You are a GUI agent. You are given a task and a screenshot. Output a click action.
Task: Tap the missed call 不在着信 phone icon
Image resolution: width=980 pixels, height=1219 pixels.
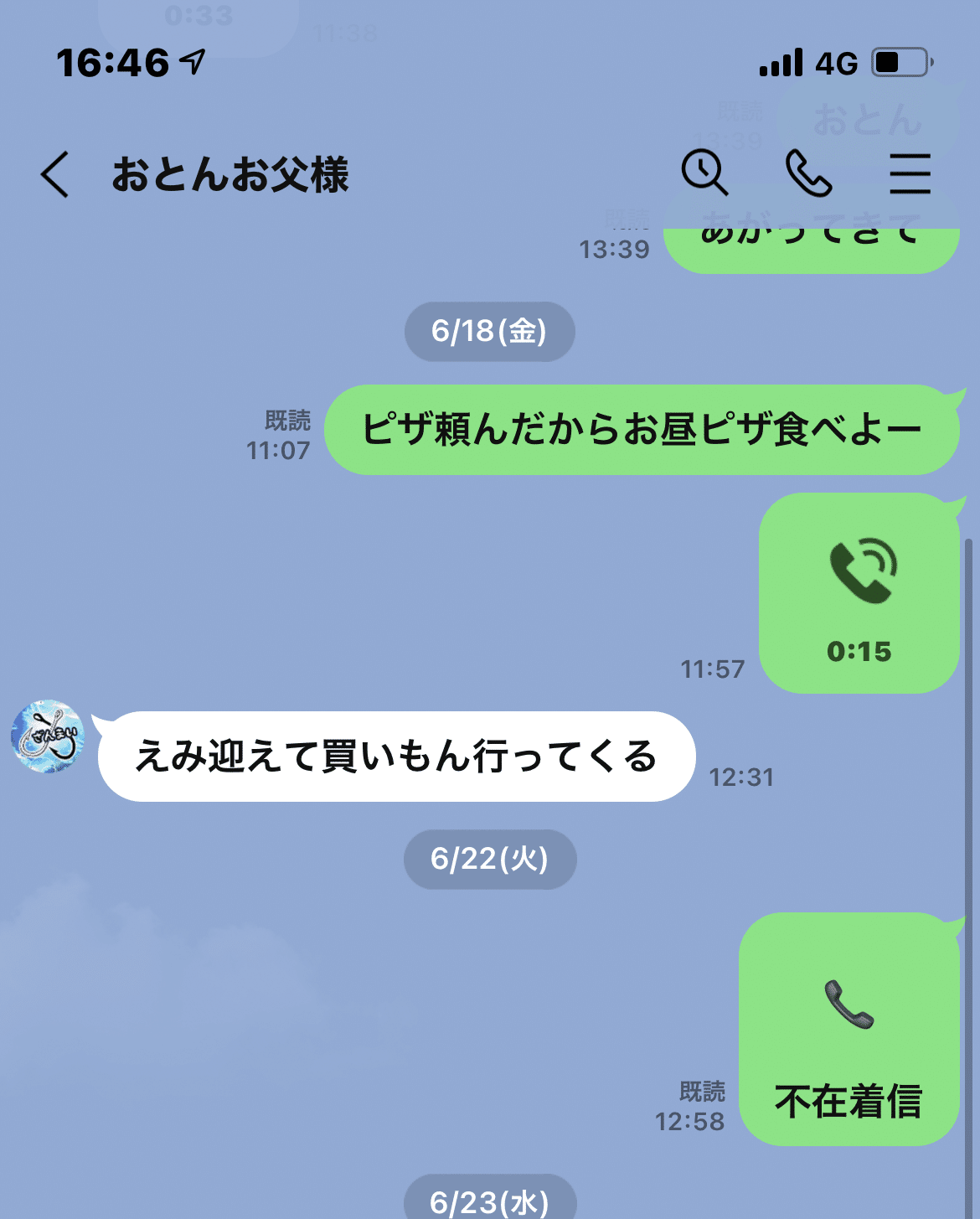point(850,1005)
